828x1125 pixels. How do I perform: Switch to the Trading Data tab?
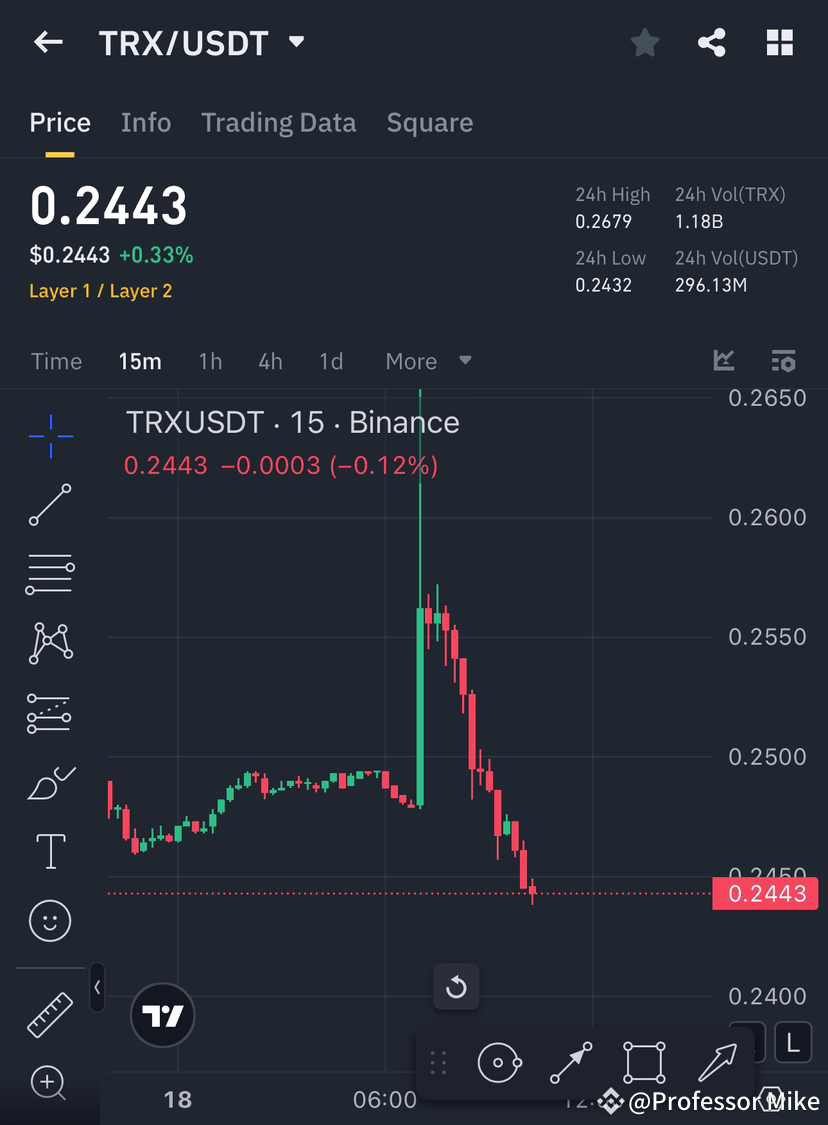pos(279,122)
